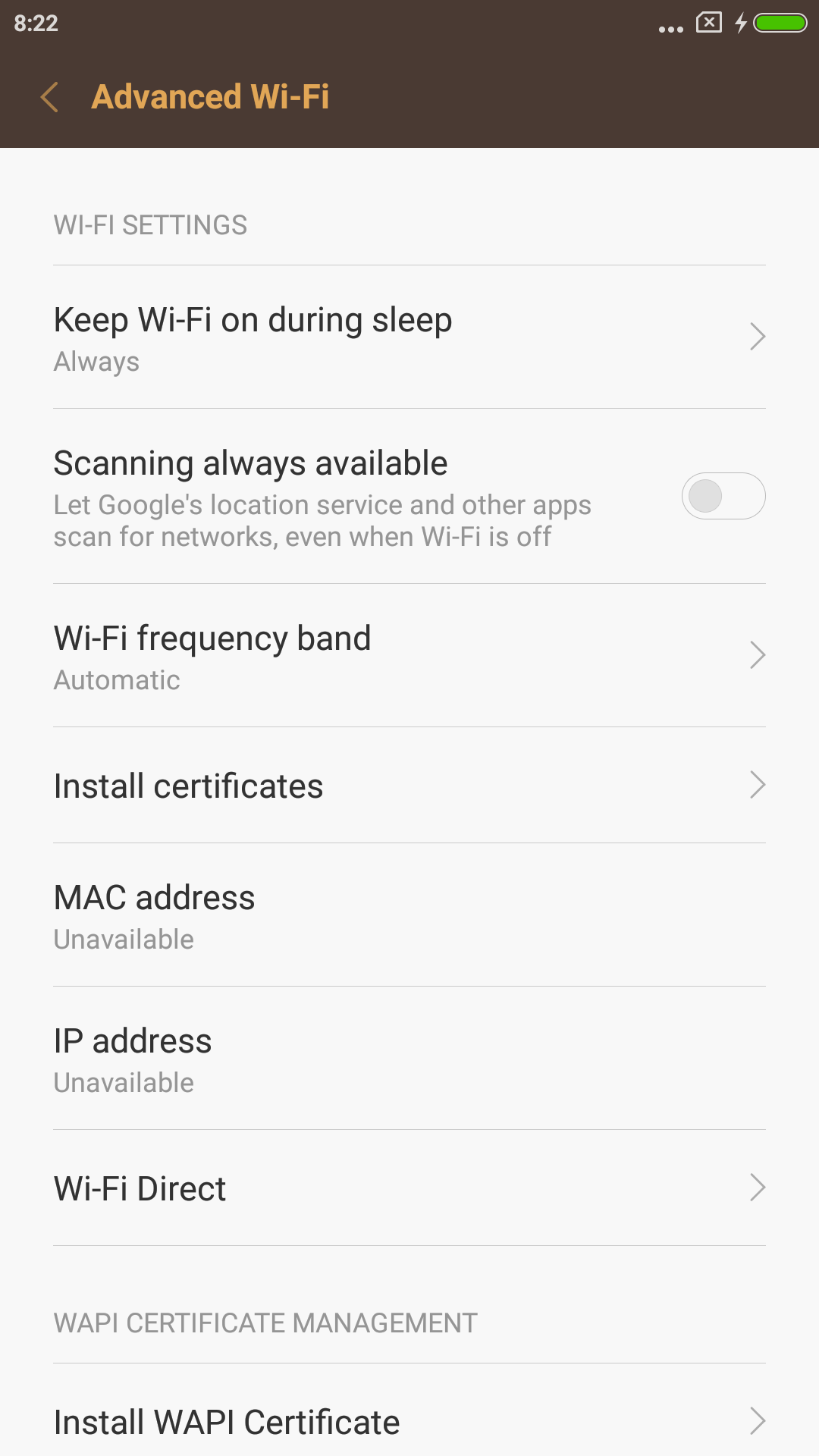Enable Scanning always available switch
Screen dimensions: 819x1456
coord(723,496)
